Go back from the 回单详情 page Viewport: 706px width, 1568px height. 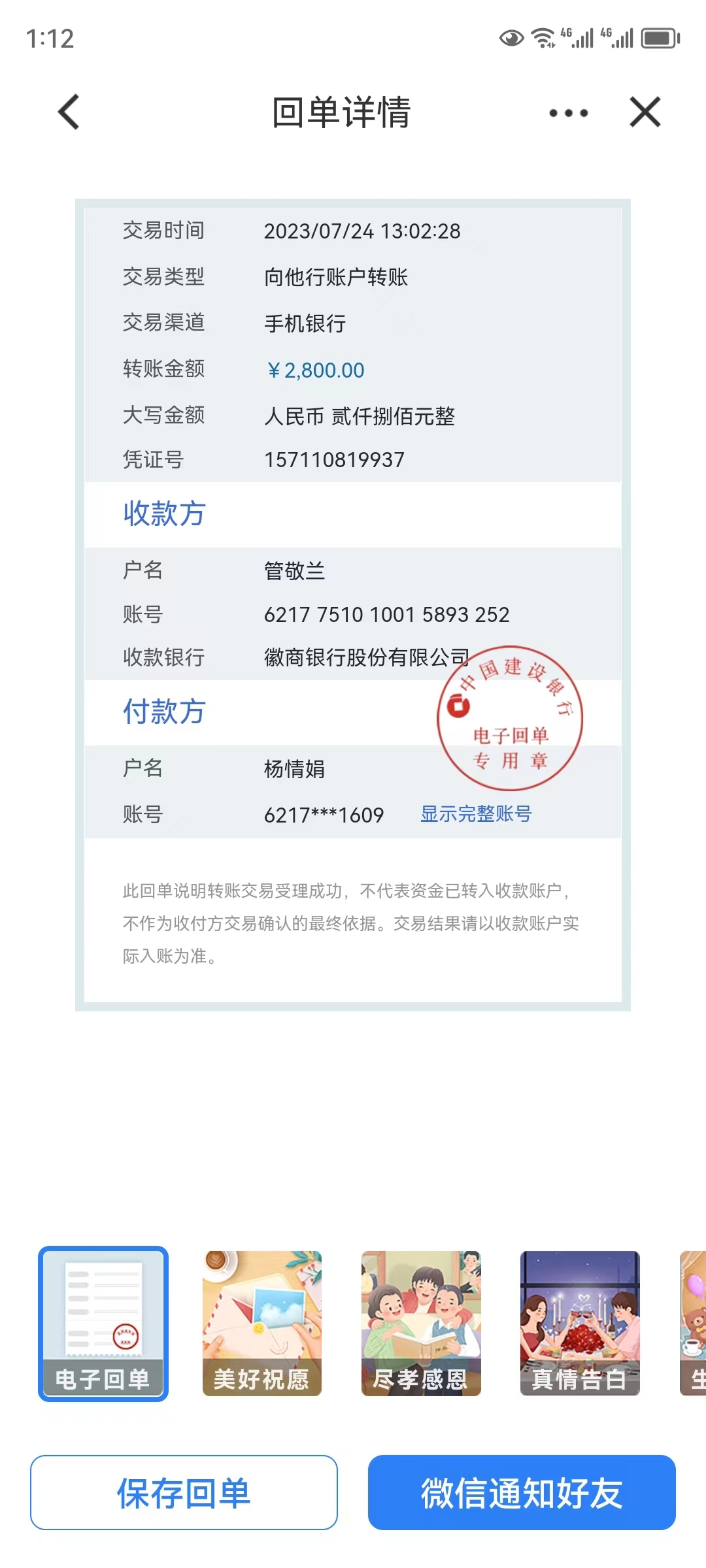tap(69, 112)
